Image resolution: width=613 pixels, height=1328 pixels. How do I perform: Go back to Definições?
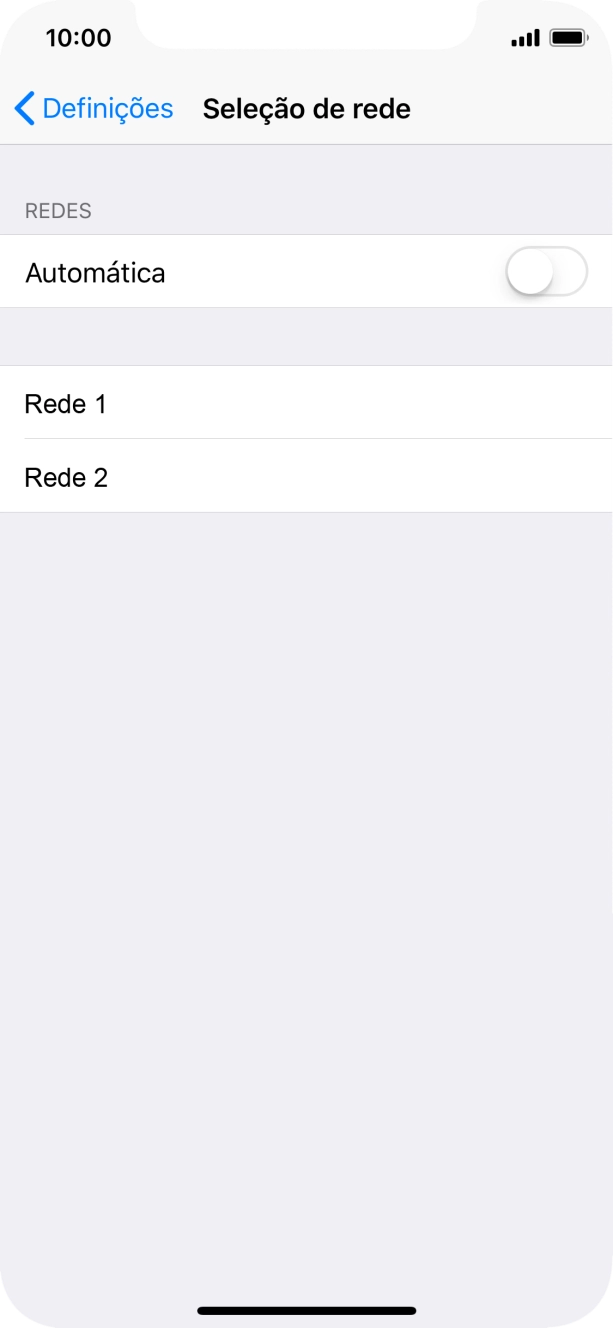(x=94, y=108)
